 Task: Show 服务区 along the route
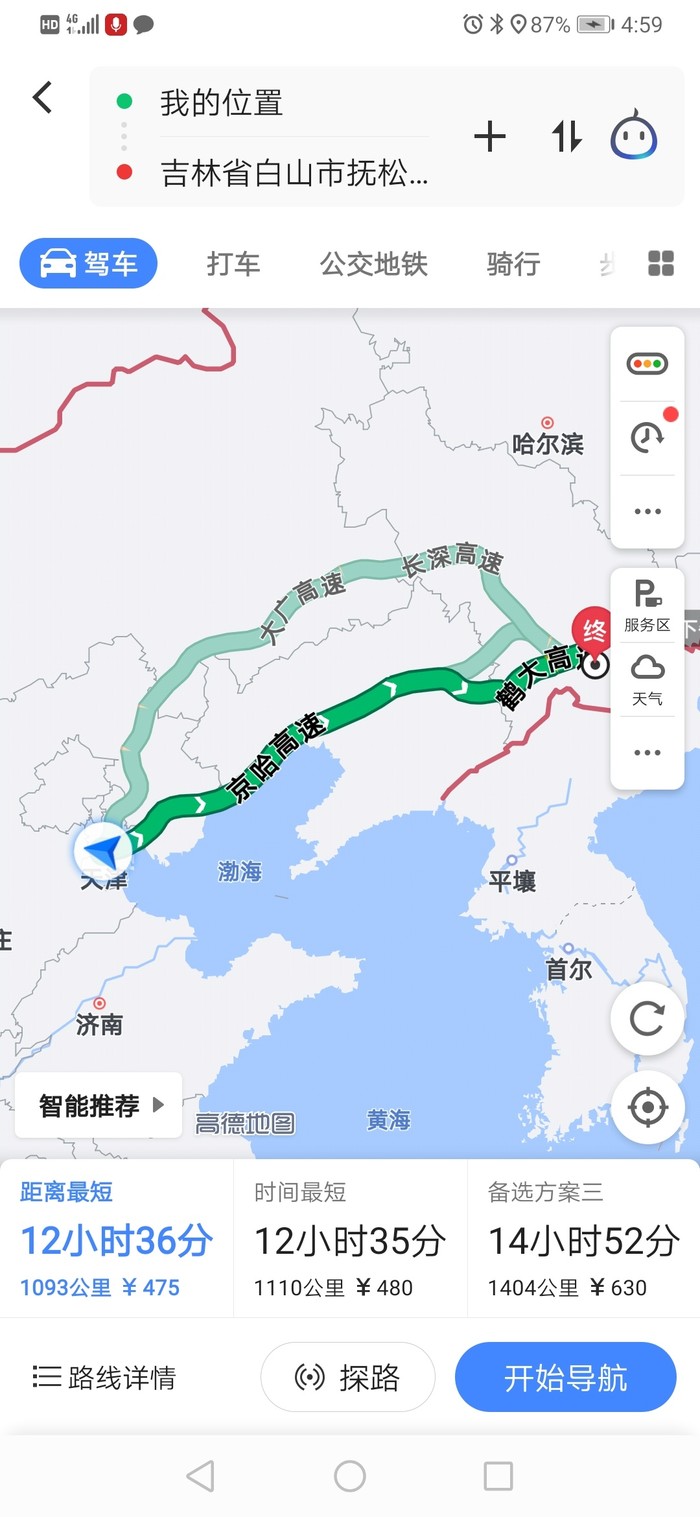[647, 605]
